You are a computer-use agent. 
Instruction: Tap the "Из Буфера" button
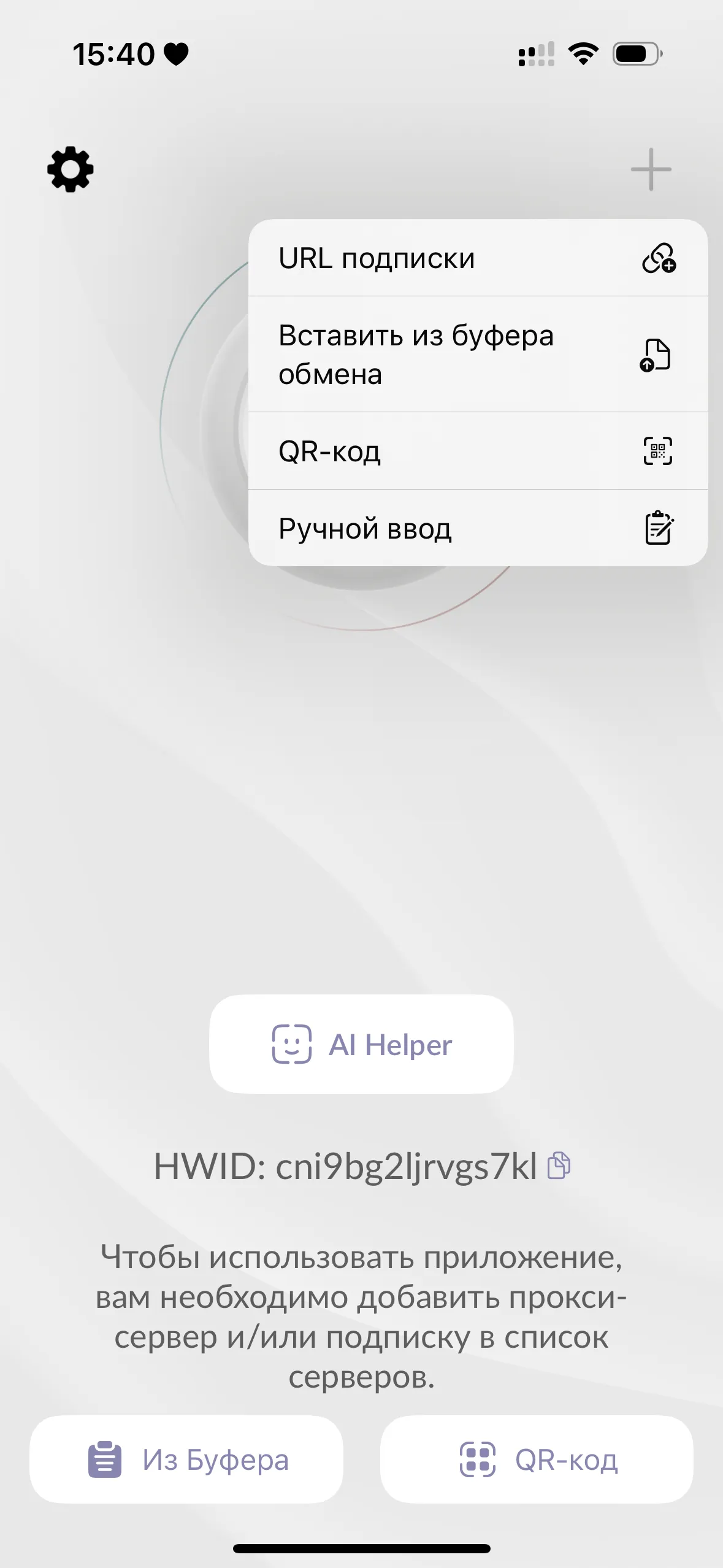[x=186, y=1459]
